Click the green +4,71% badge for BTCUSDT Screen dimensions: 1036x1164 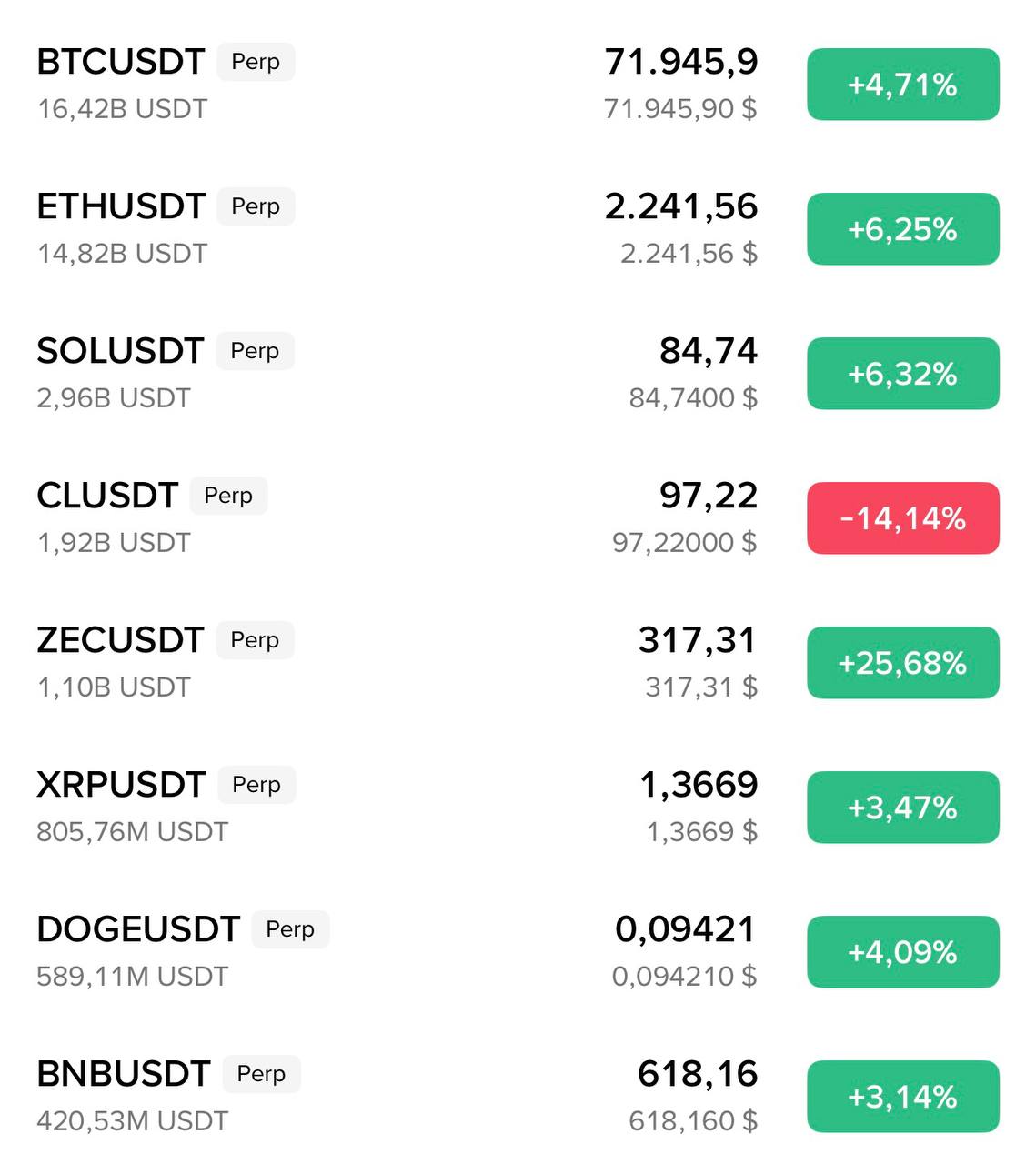(x=902, y=85)
